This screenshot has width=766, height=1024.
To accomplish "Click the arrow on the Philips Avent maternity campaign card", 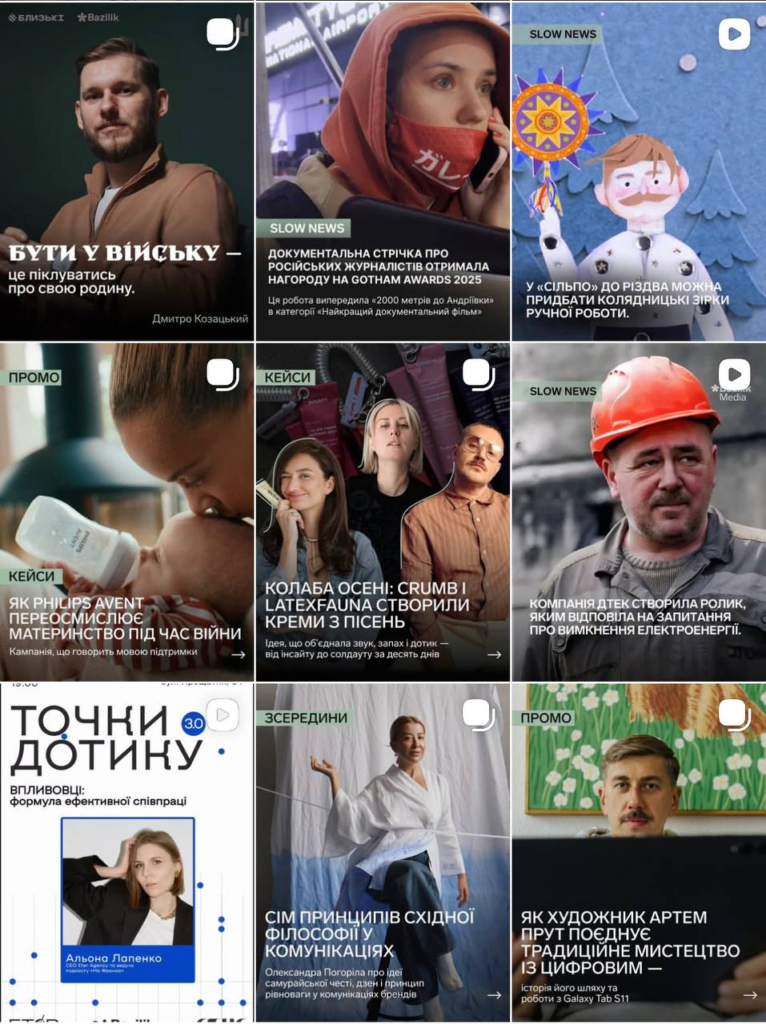I will pos(237,655).
